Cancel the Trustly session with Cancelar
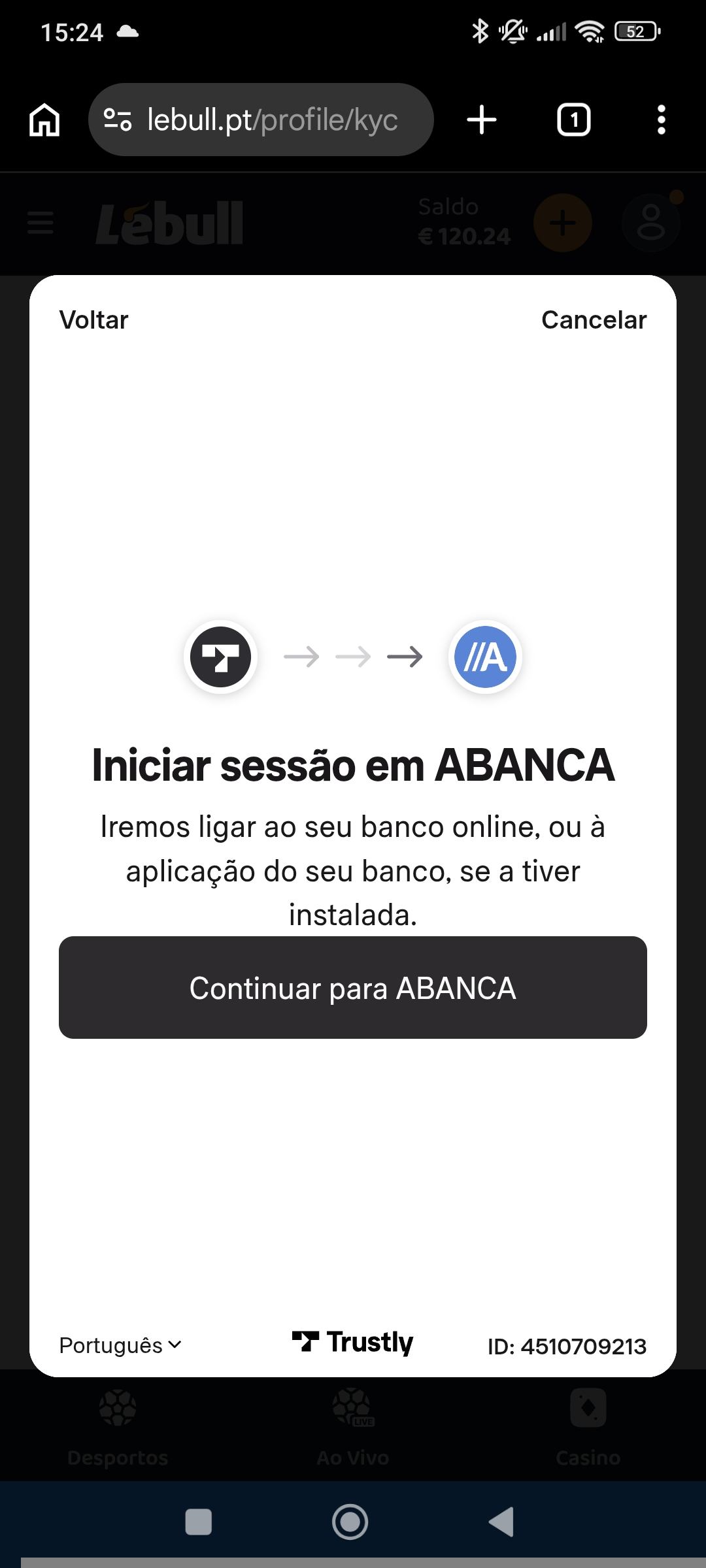The width and height of the screenshot is (706, 1568). pyautogui.click(x=594, y=320)
